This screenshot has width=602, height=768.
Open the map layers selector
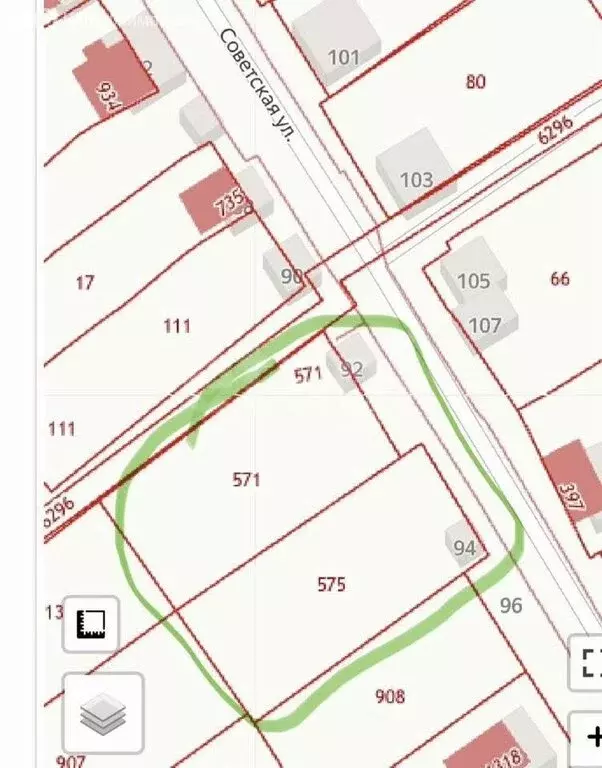pyautogui.click(x=103, y=713)
